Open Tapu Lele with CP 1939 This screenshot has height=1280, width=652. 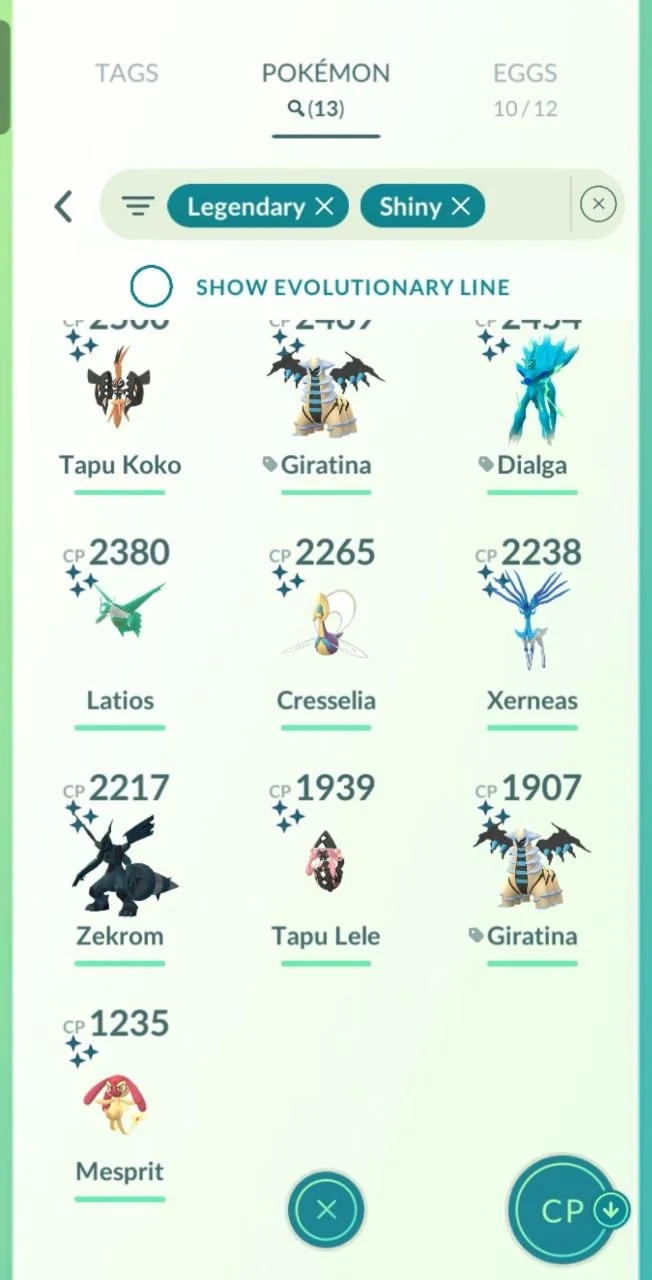point(326,868)
